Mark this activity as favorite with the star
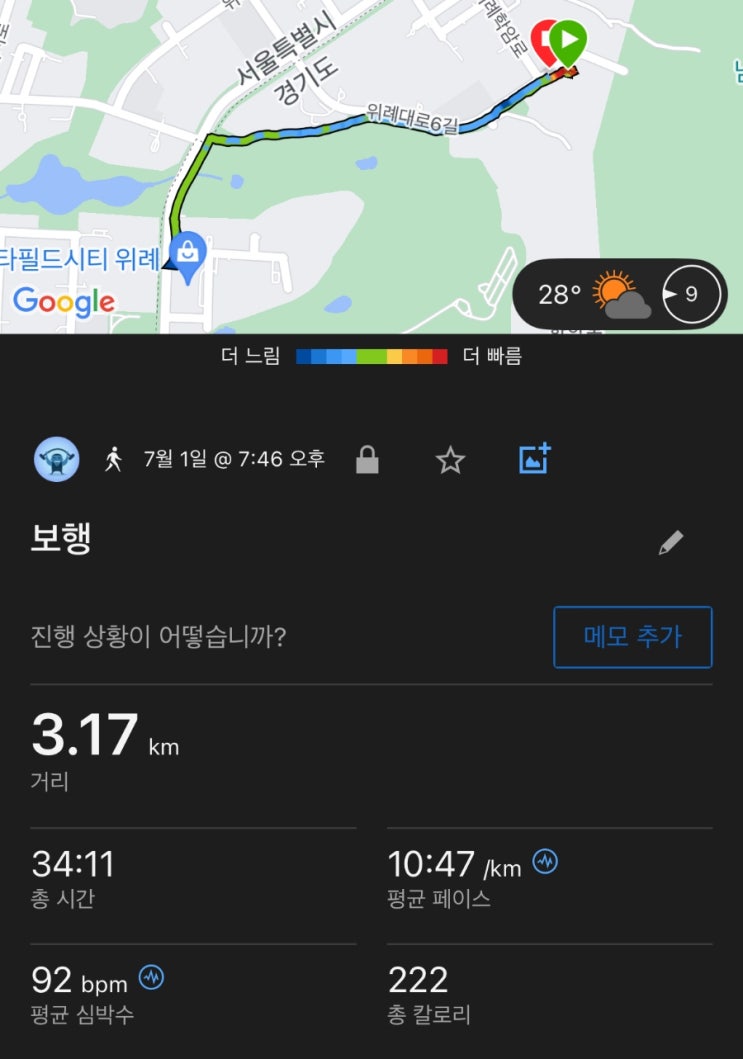This screenshot has height=1059, width=743. coord(451,460)
